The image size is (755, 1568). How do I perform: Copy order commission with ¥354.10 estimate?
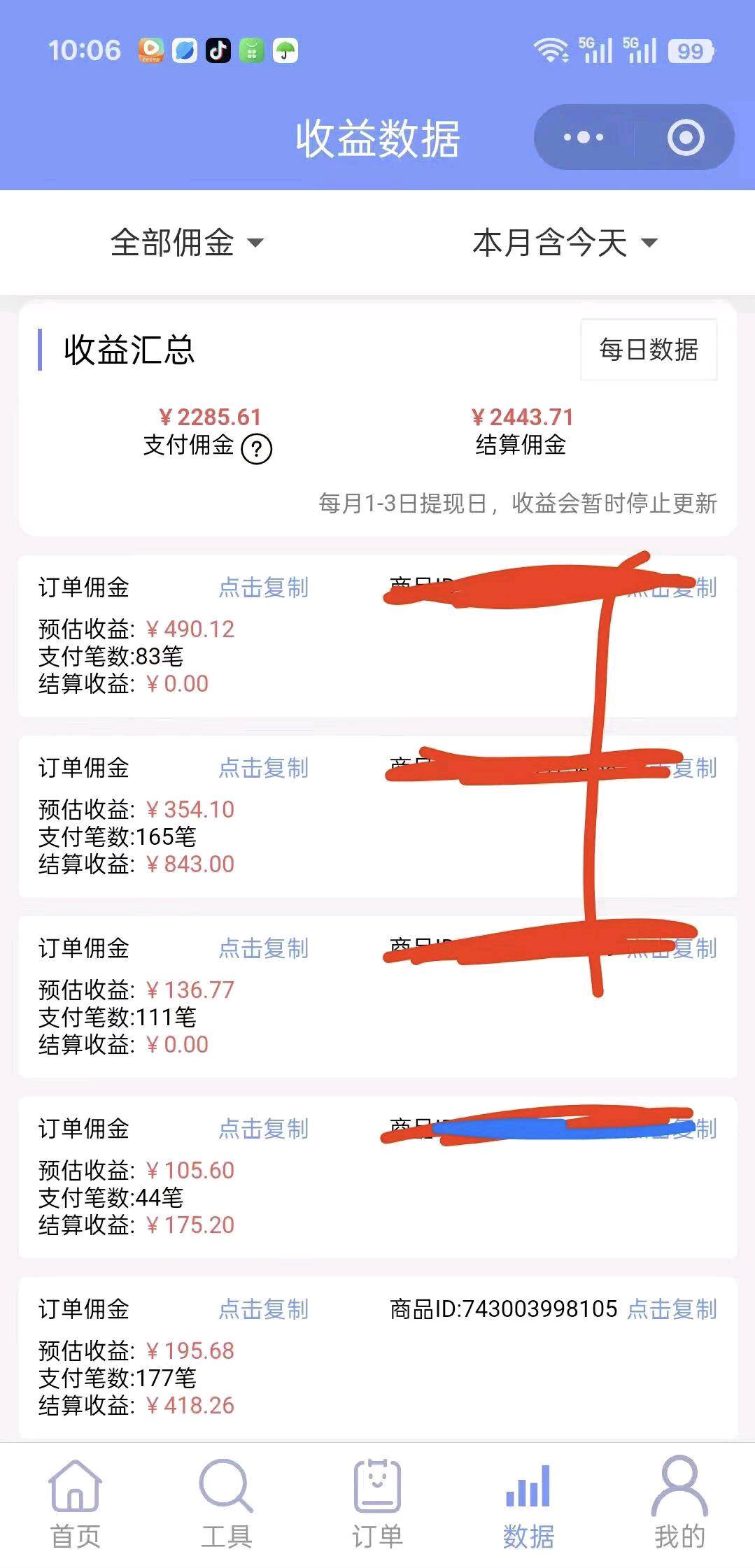point(263,768)
